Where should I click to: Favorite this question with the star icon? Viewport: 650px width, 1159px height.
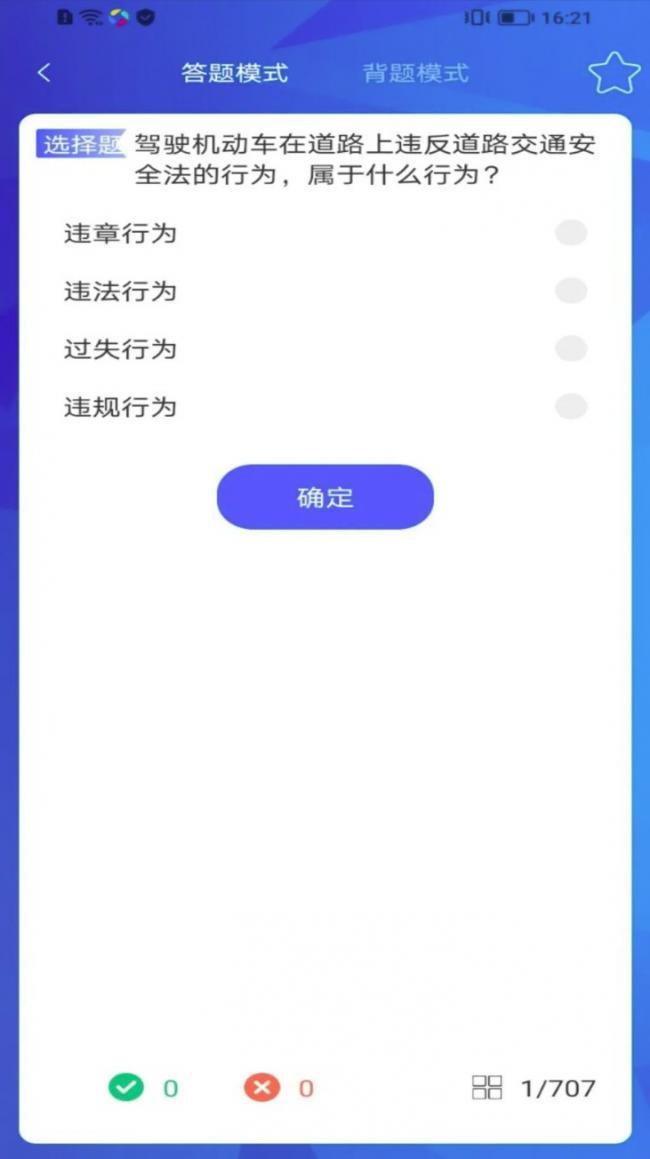point(613,73)
